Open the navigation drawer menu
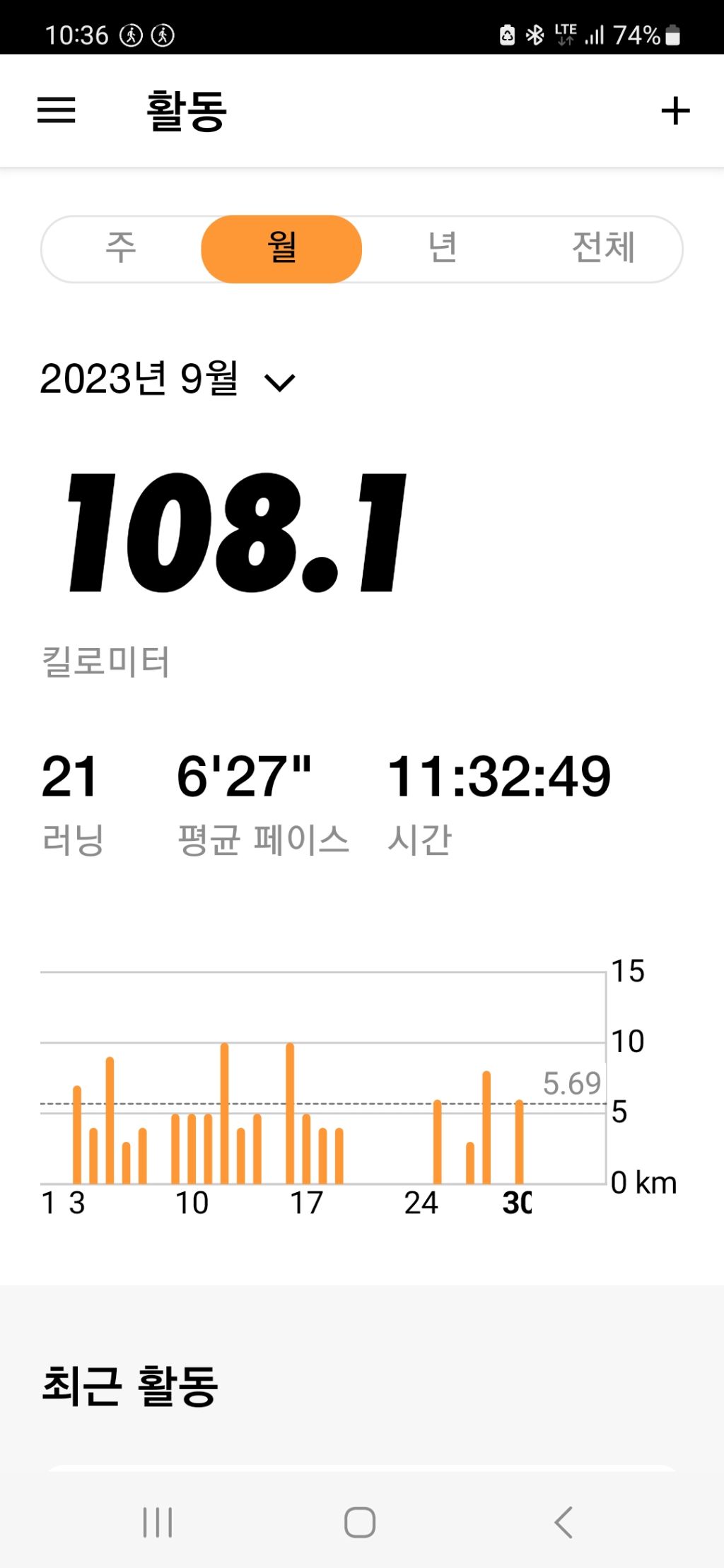 tap(57, 110)
